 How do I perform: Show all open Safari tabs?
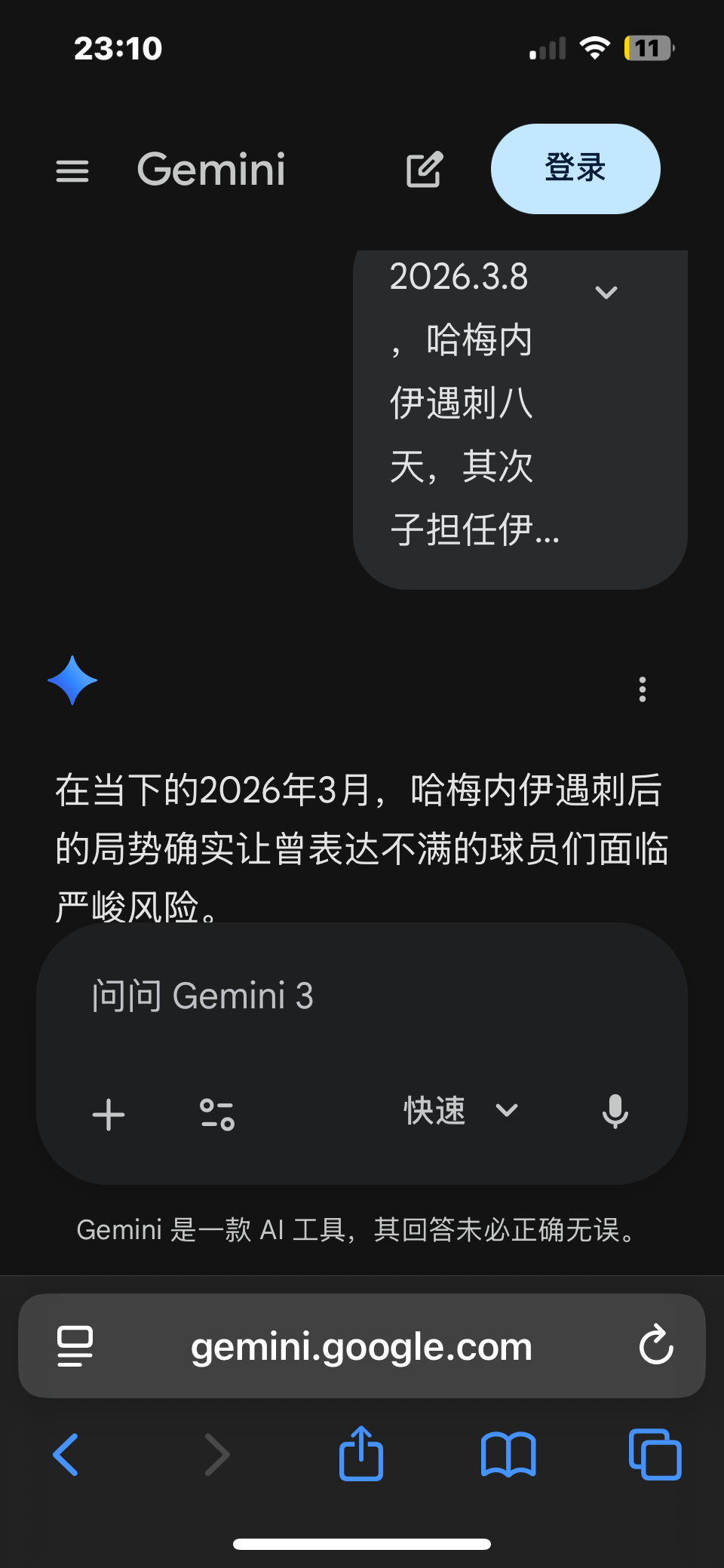[655, 1454]
